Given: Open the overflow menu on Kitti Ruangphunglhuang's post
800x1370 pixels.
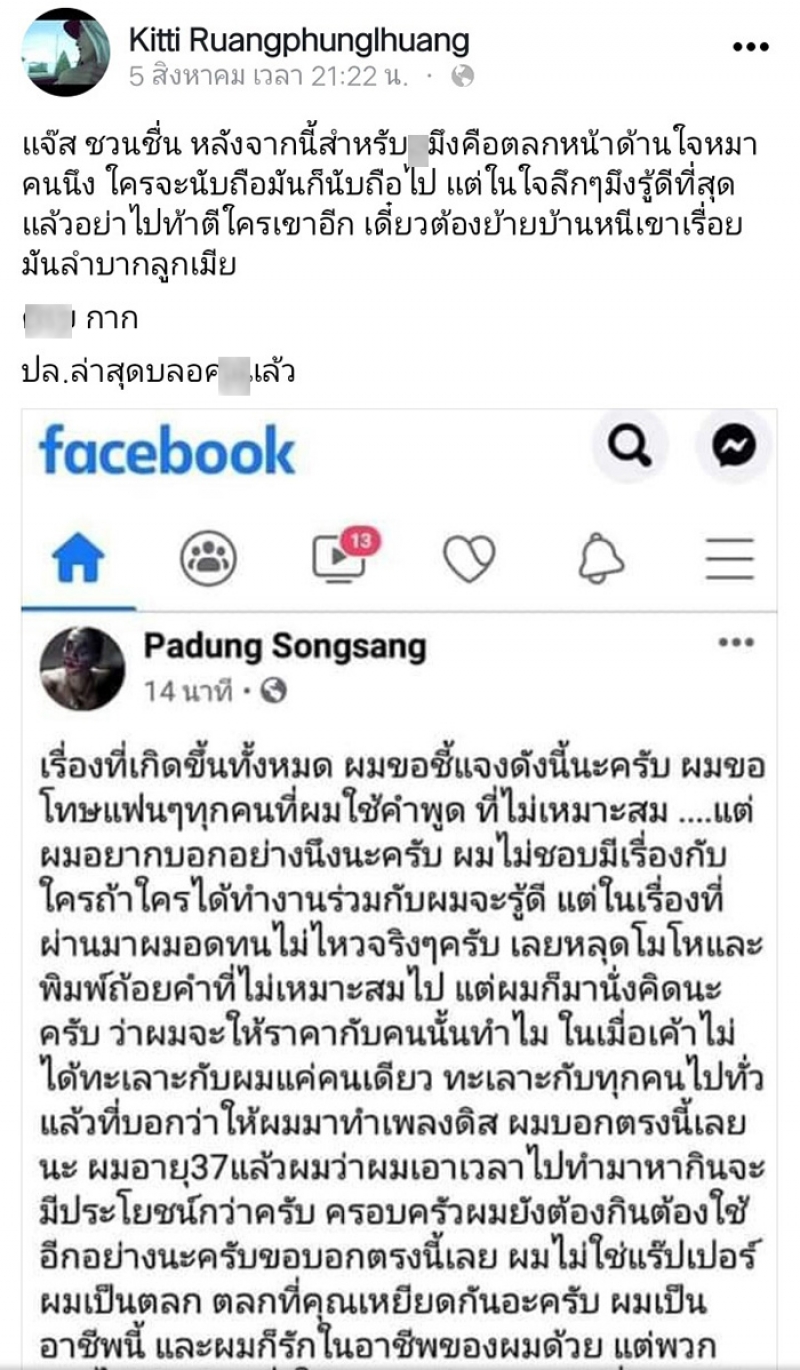Looking at the screenshot, I should pyautogui.click(x=749, y=46).
